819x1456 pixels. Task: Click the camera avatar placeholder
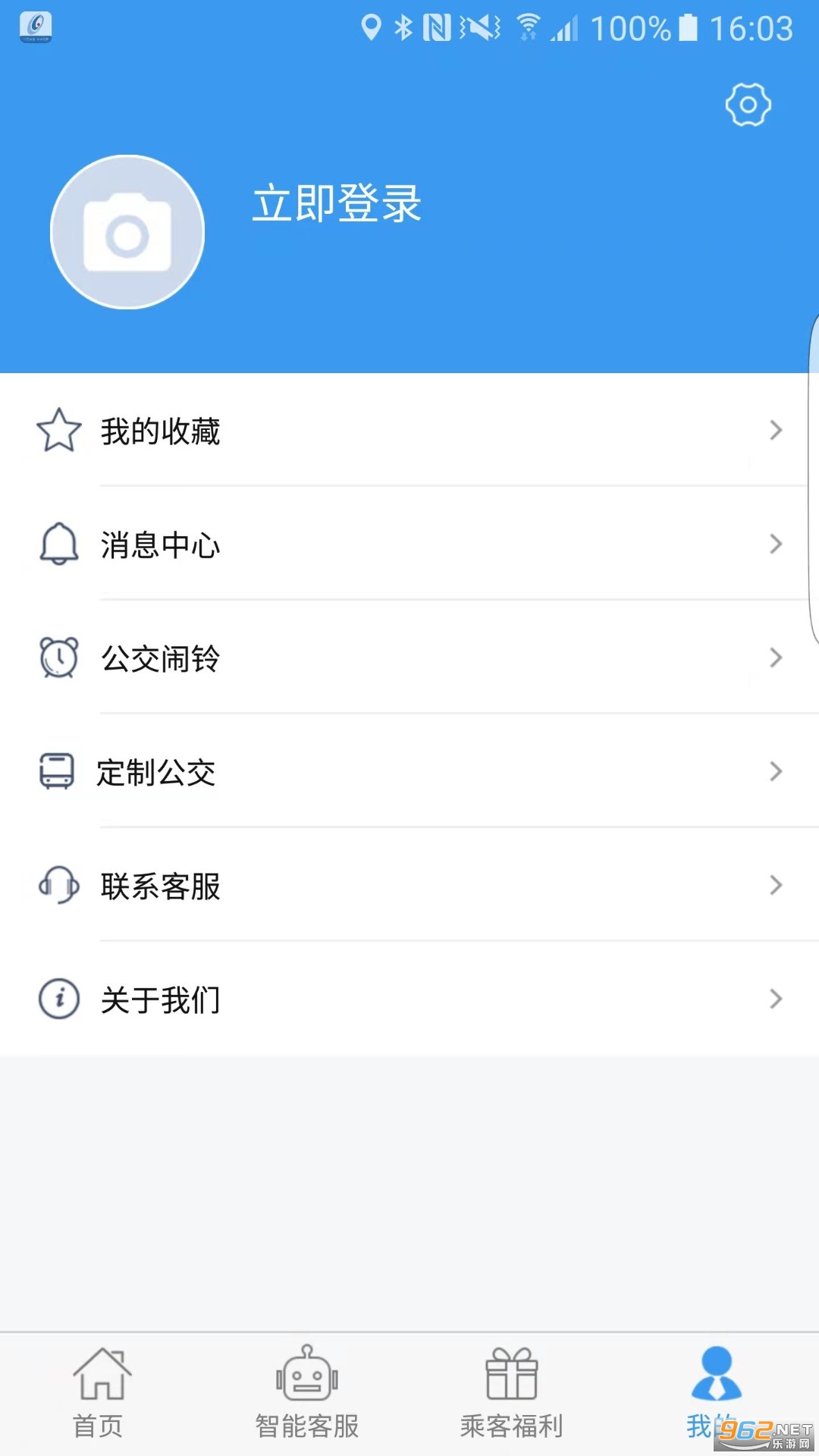point(127,231)
